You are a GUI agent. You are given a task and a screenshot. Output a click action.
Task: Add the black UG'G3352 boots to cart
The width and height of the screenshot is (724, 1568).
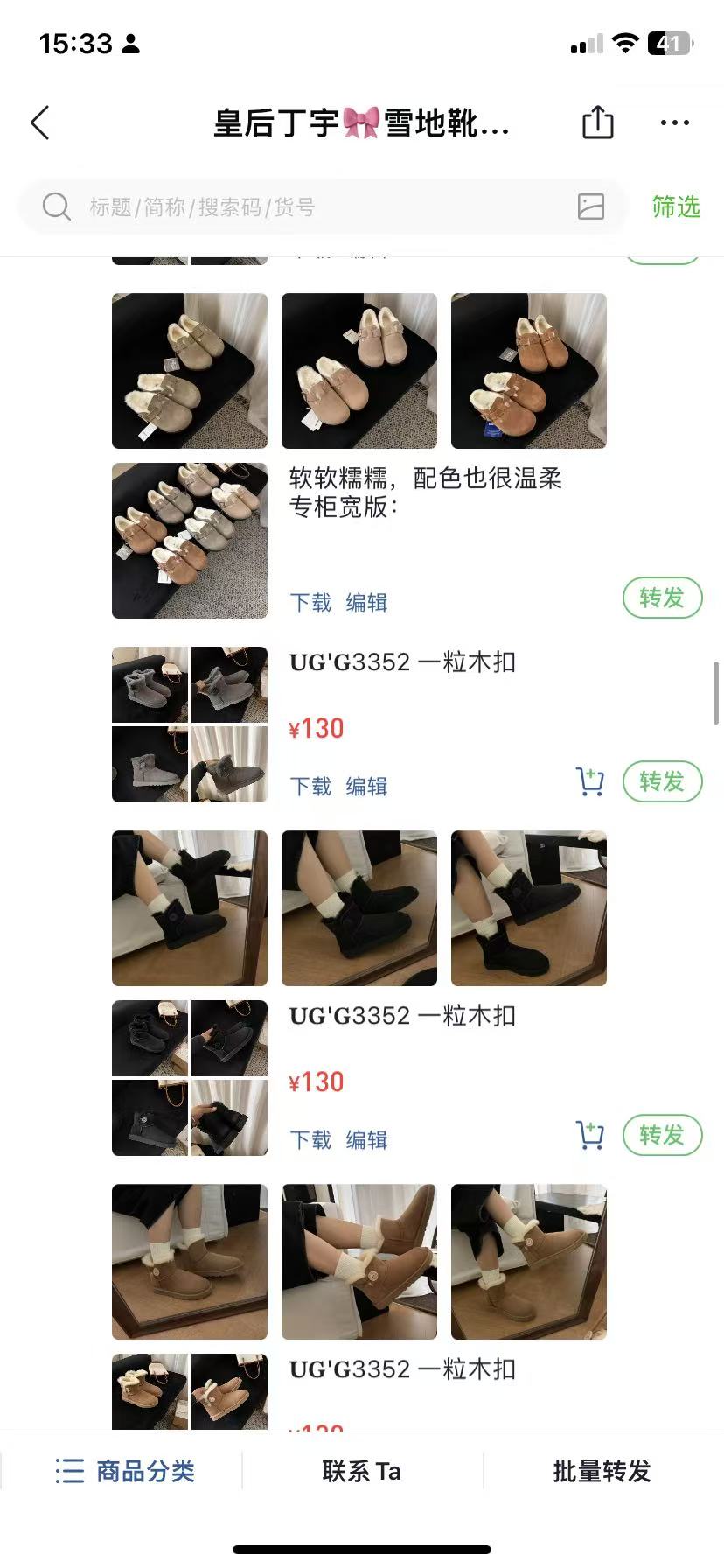[x=590, y=1135]
